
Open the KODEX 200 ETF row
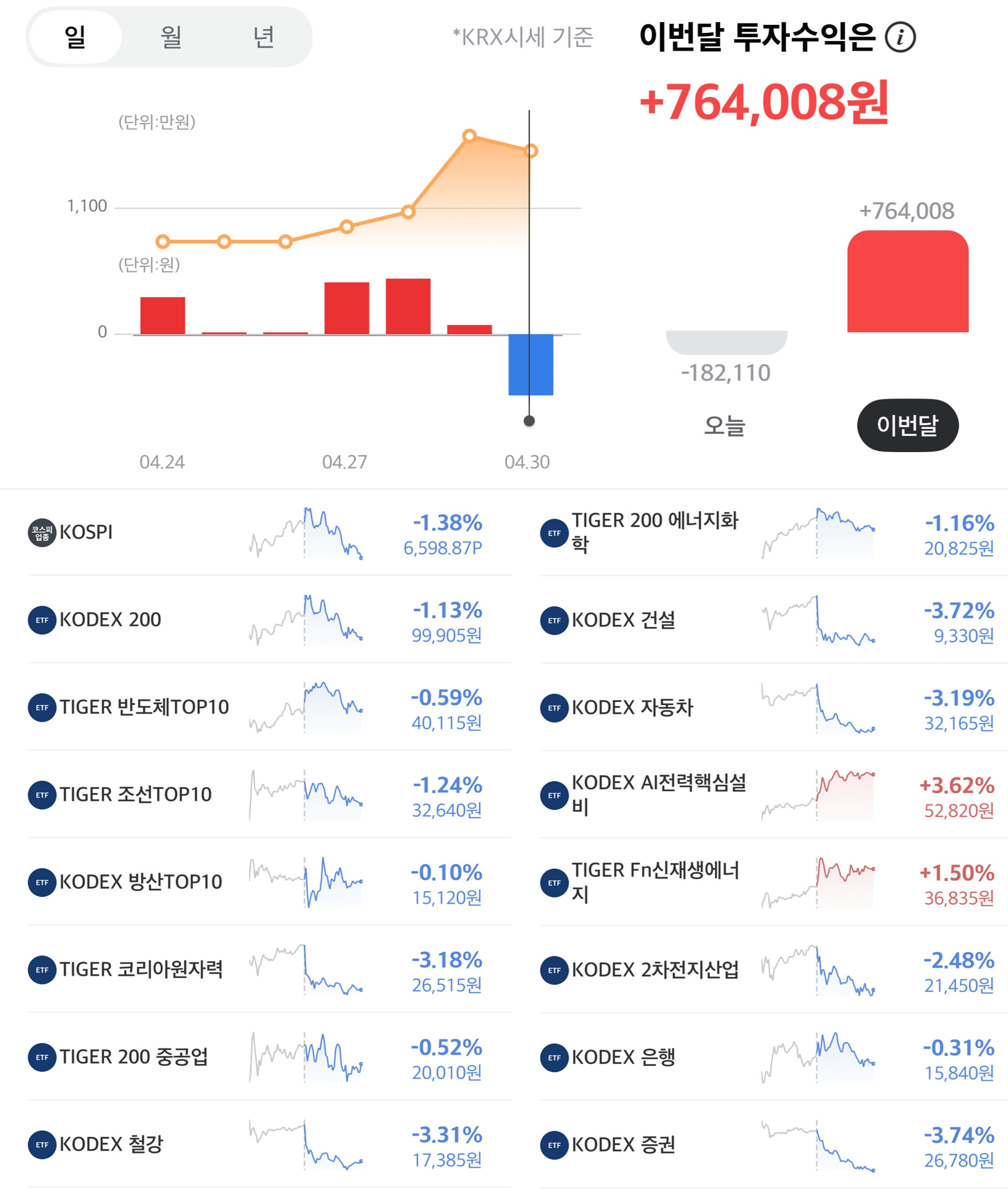click(269, 620)
